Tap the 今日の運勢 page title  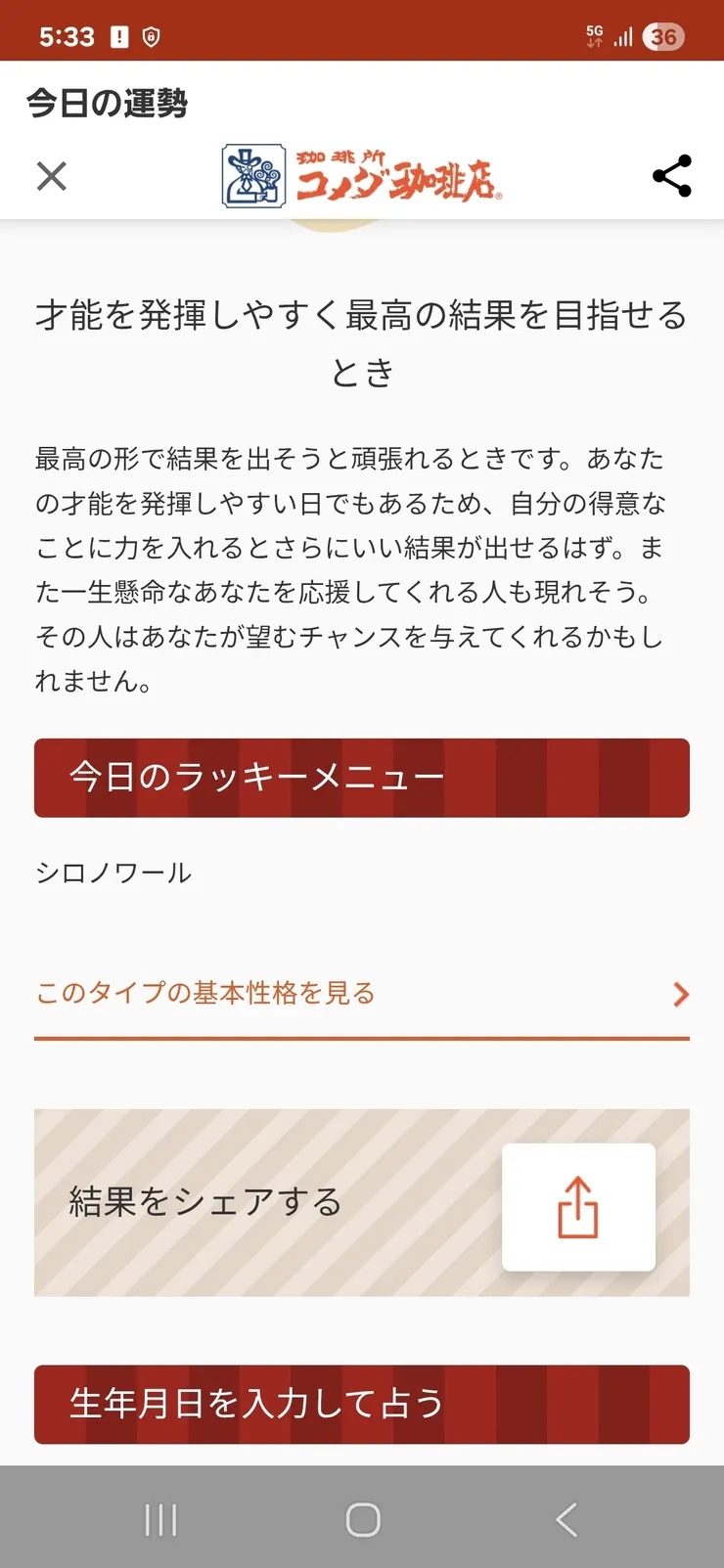coord(108,102)
